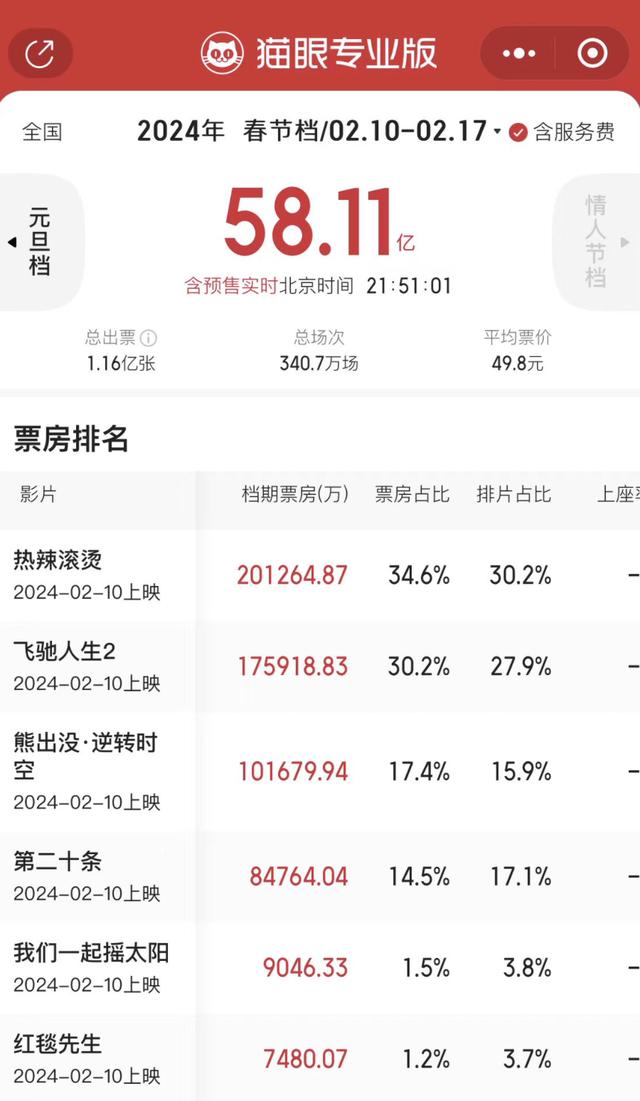Image resolution: width=640 pixels, height=1101 pixels.
Task: Expand the 春节档 date range dropdown
Action: click(370, 131)
